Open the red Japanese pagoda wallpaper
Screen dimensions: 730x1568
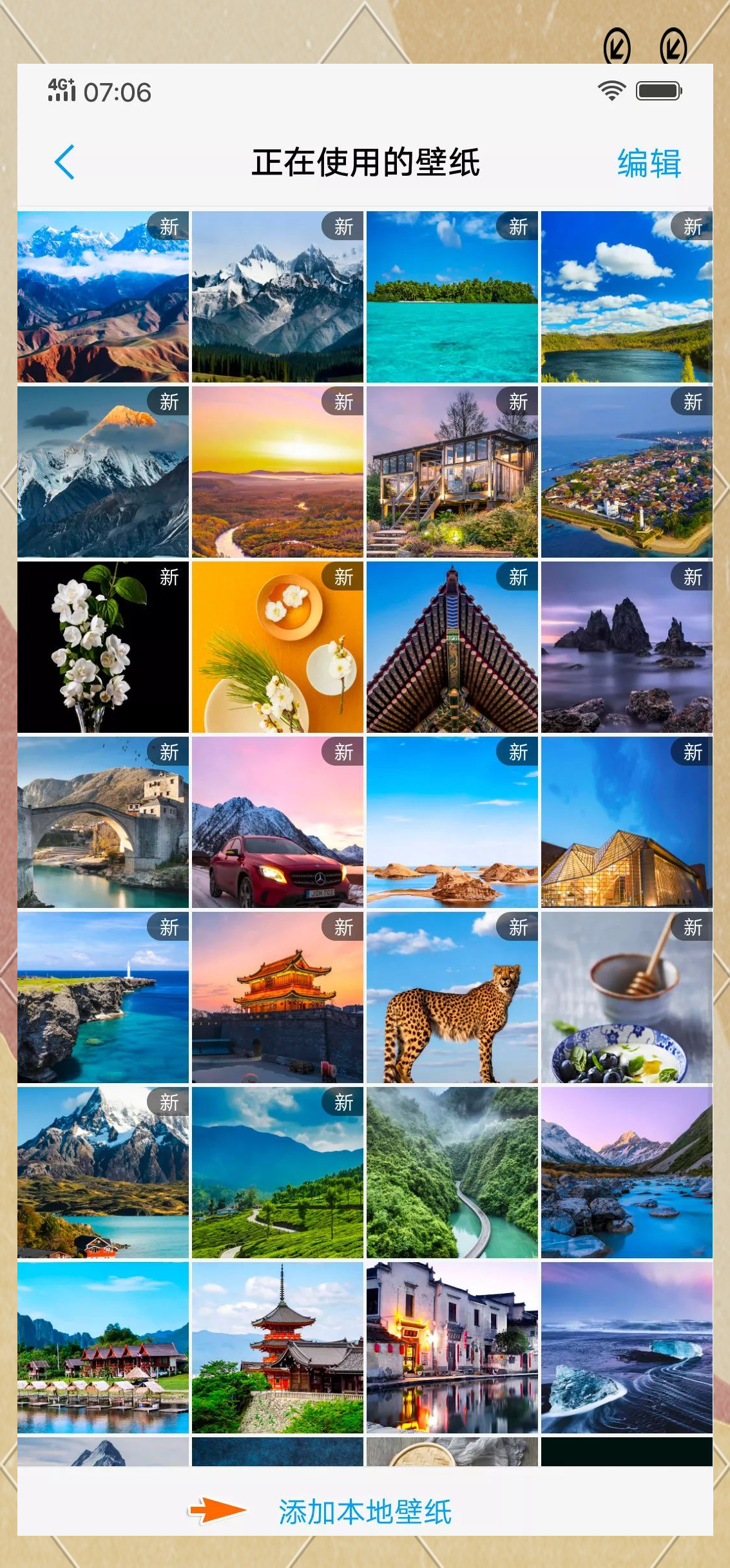[277, 1347]
